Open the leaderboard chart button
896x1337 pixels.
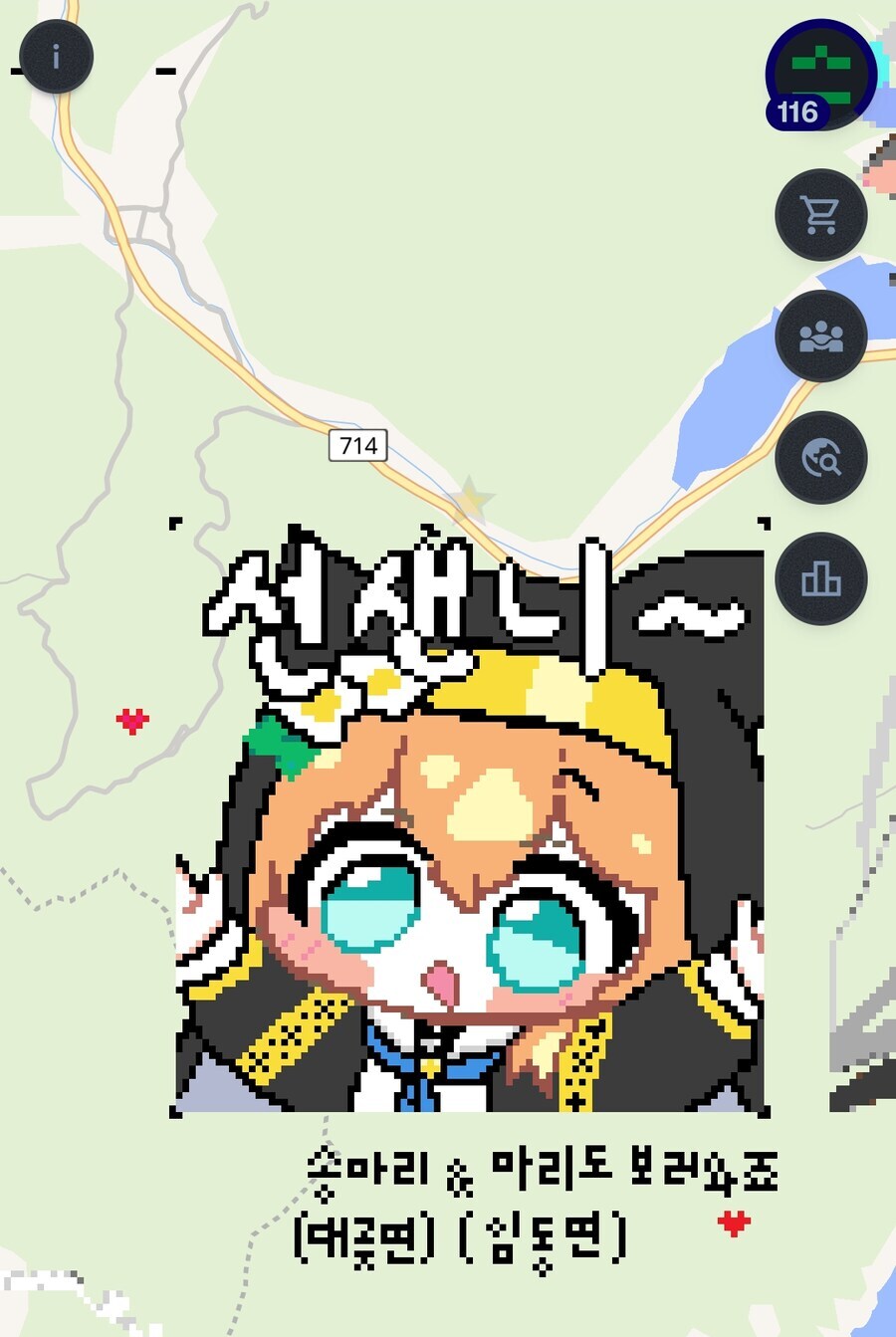820,579
